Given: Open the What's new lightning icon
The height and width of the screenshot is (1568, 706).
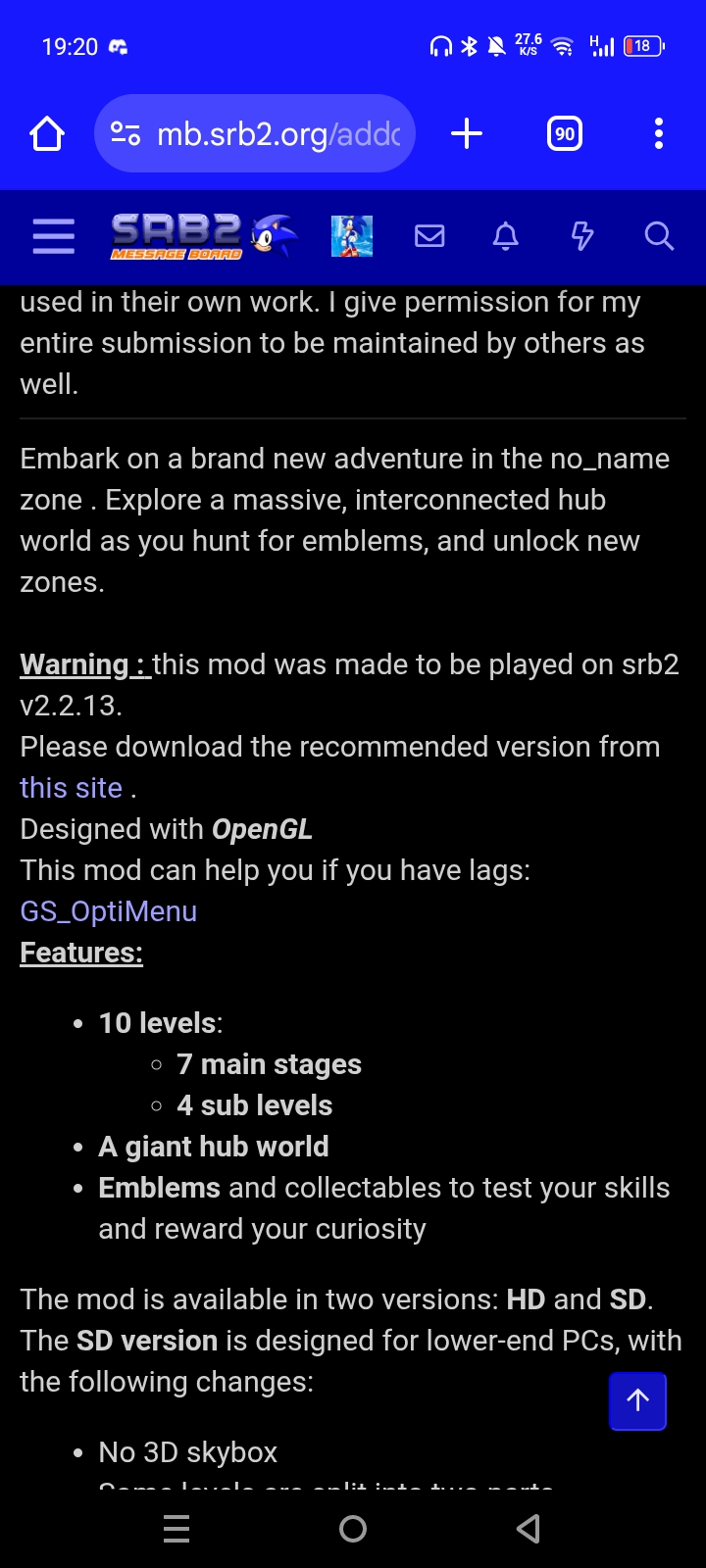Looking at the screenshot, I should click(x=582, y=236).
